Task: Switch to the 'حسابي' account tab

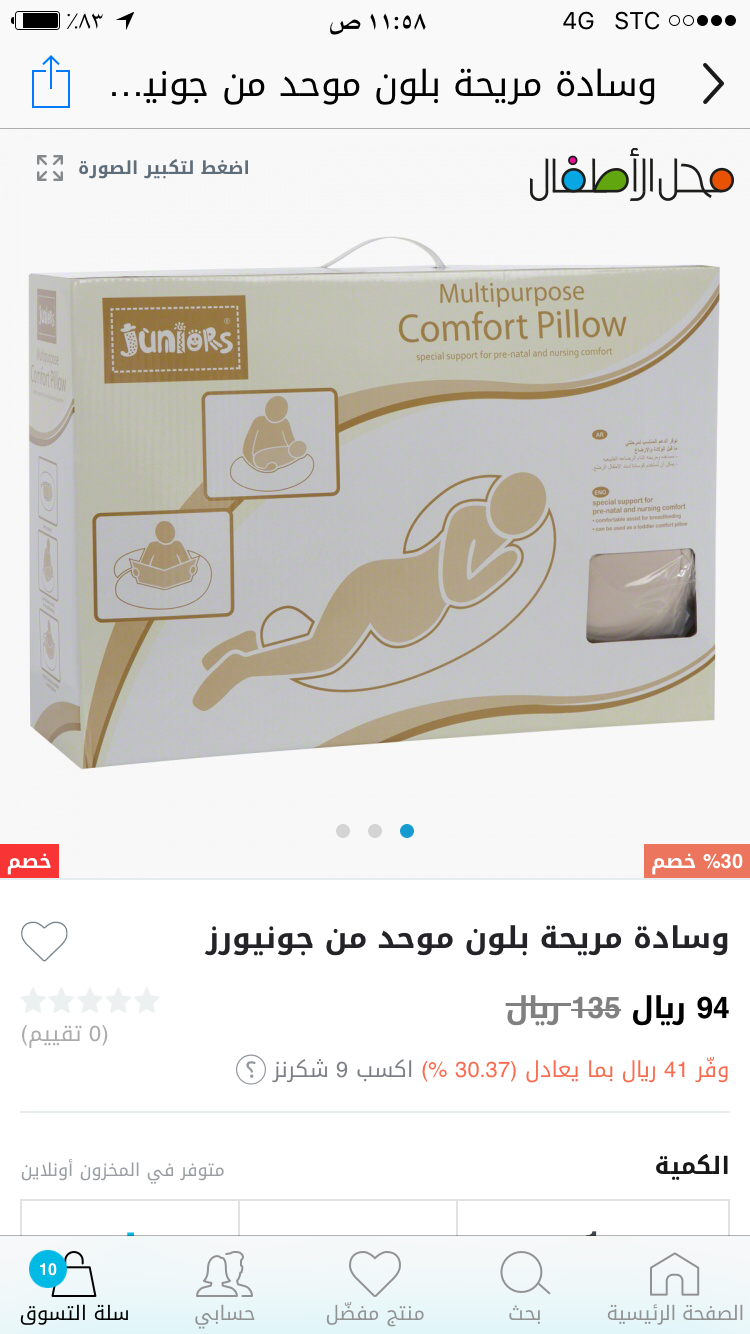Action: pyautogui.click(x=224, y=1288)
